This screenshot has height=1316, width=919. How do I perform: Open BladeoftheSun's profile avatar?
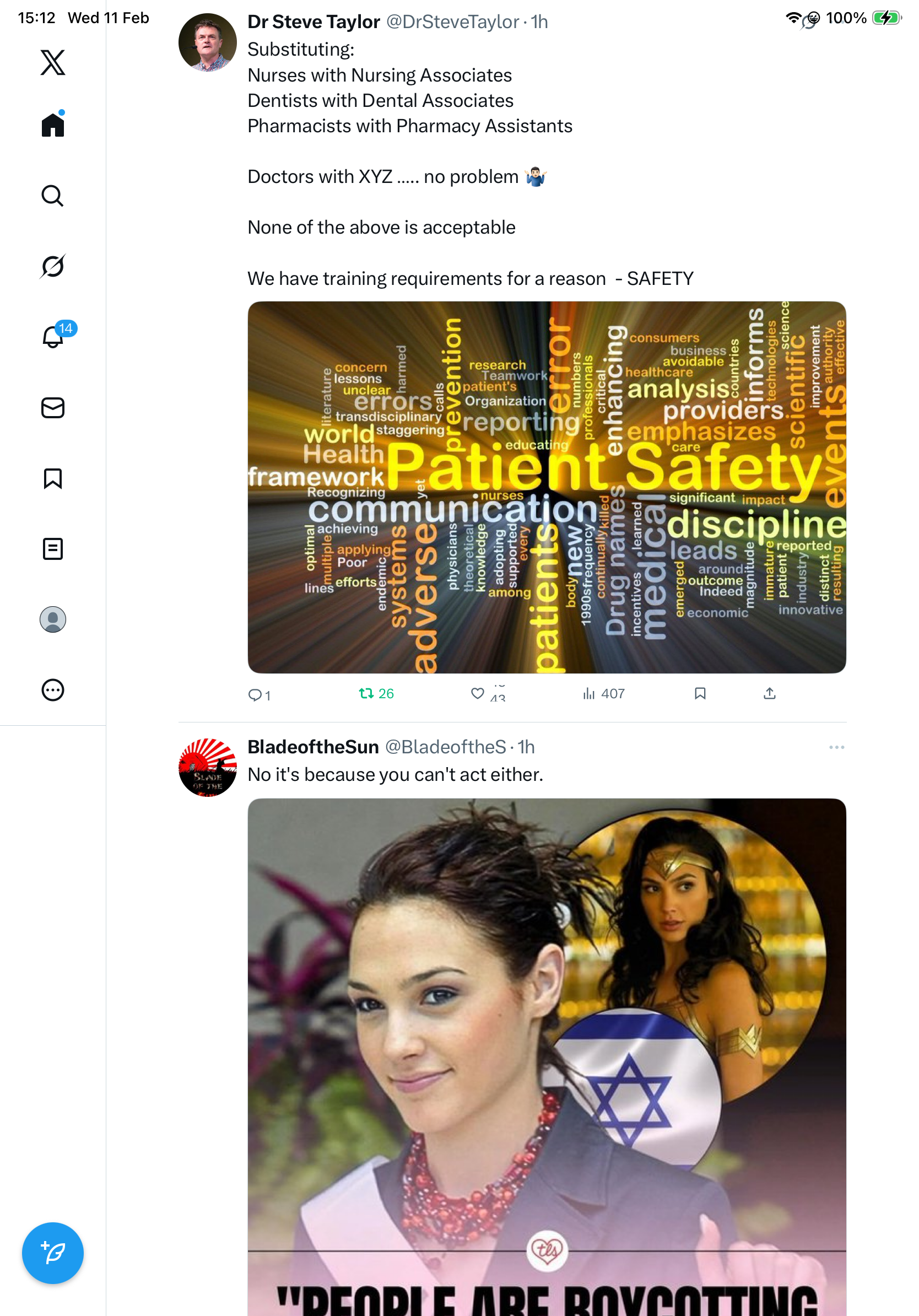207,768
